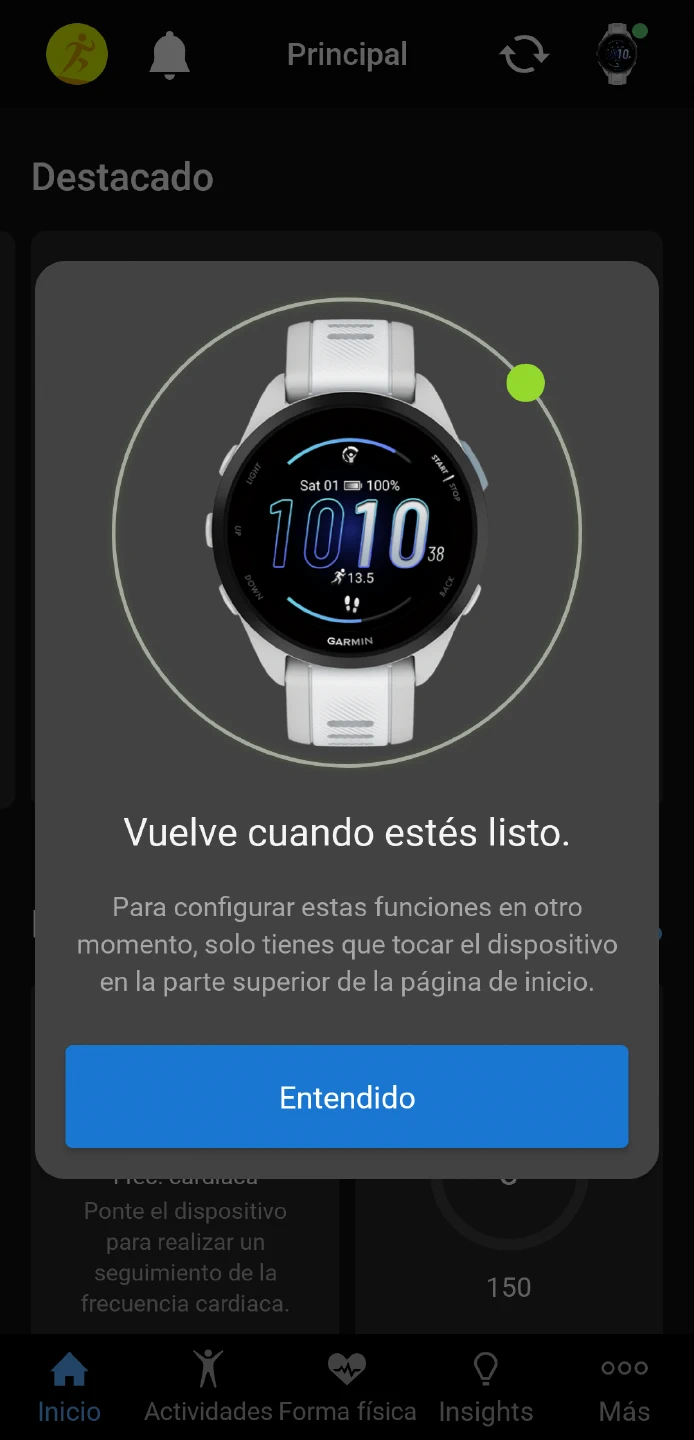Open the profile avatar icon

click(77, 54)
